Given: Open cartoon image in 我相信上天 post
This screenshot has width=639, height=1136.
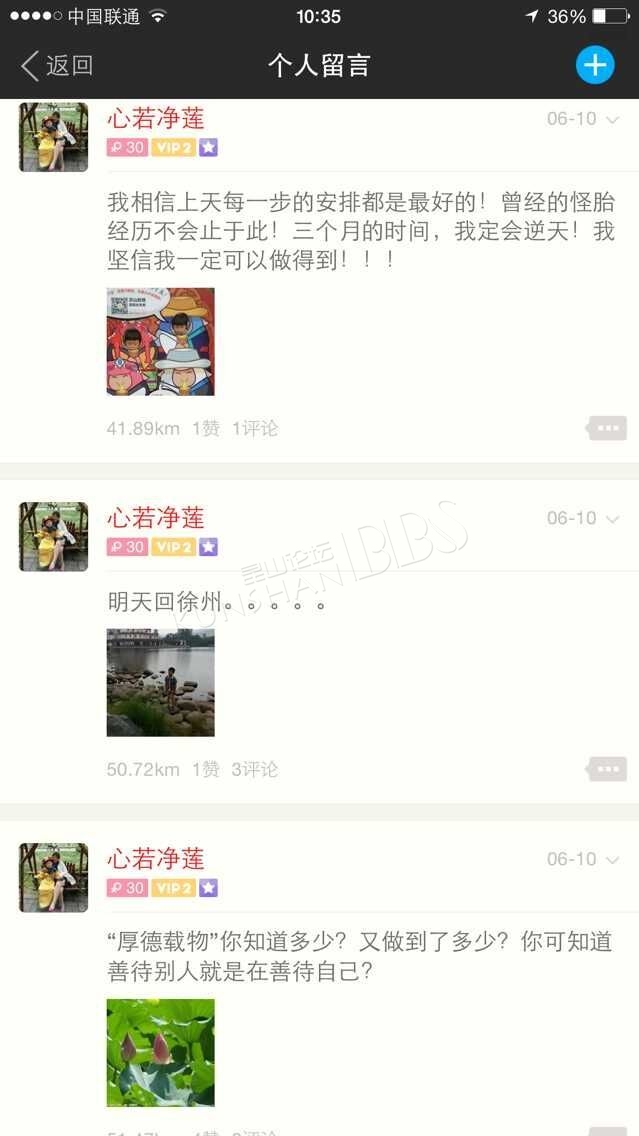Looking at the screenshot, I should coord(160,341).
